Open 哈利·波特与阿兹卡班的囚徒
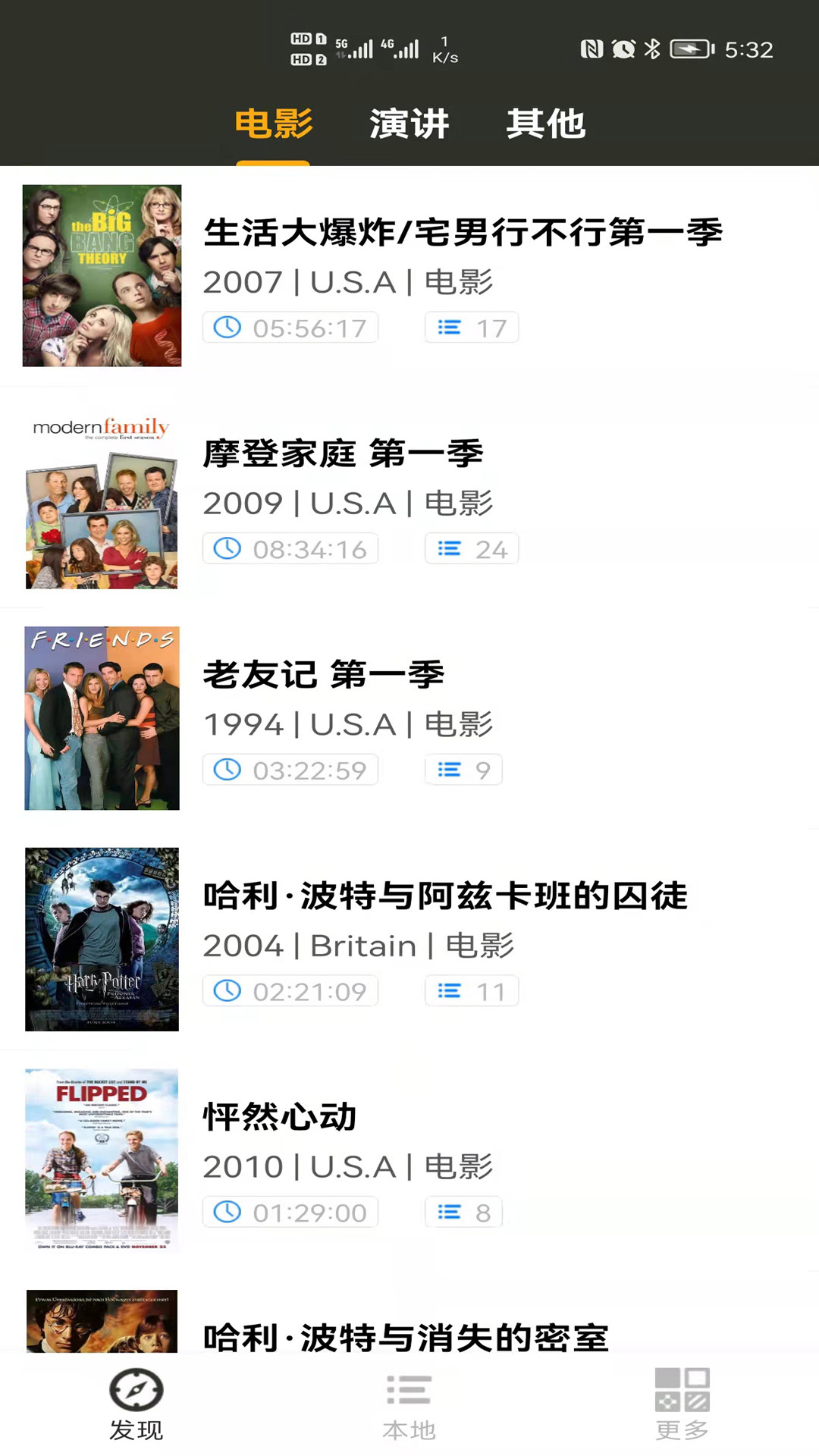The width and height of the screenshot is (819, 1456). [445, 896]
